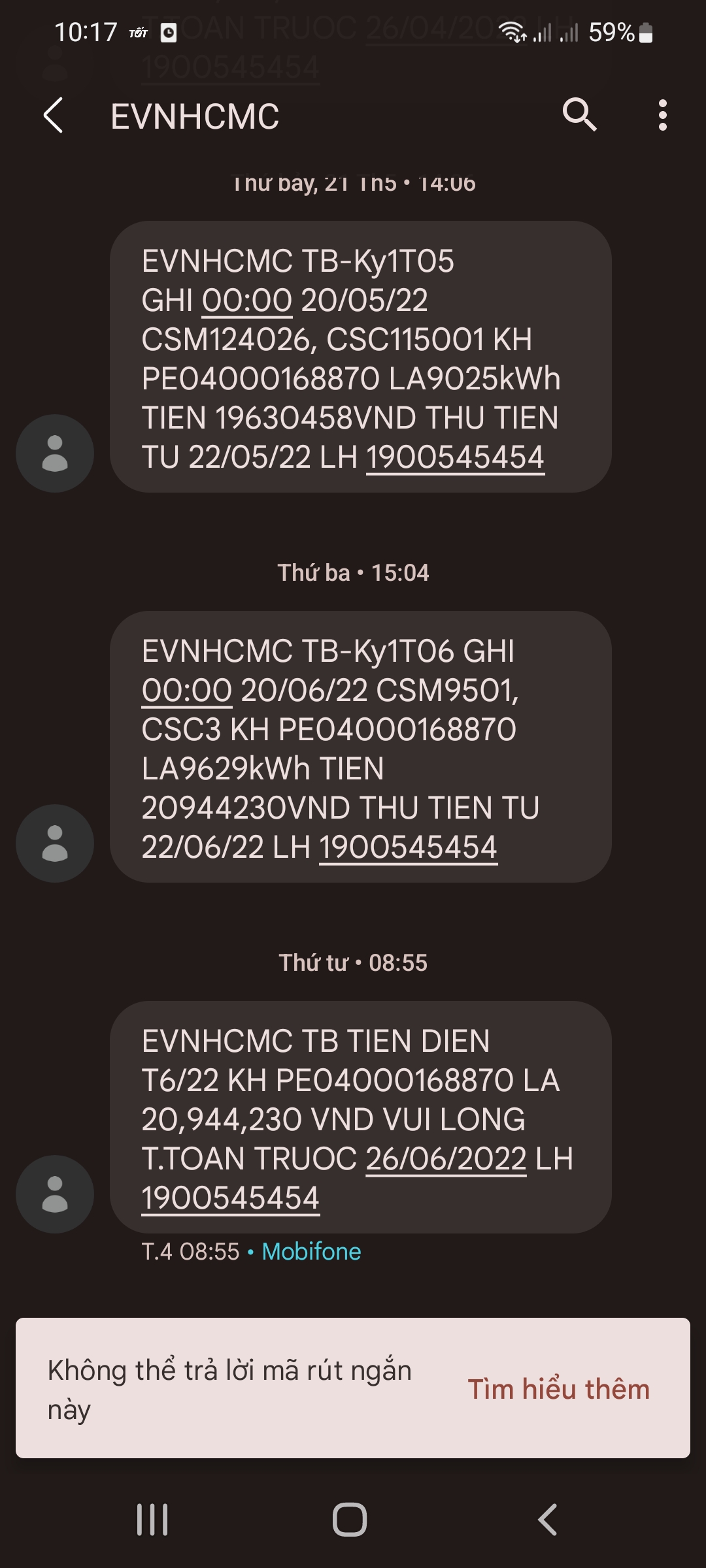Tap phone number in the TB-Ky1T05 message
Image resolution: width=706 pixels, height=1568 pixels.
coord(455,457)
